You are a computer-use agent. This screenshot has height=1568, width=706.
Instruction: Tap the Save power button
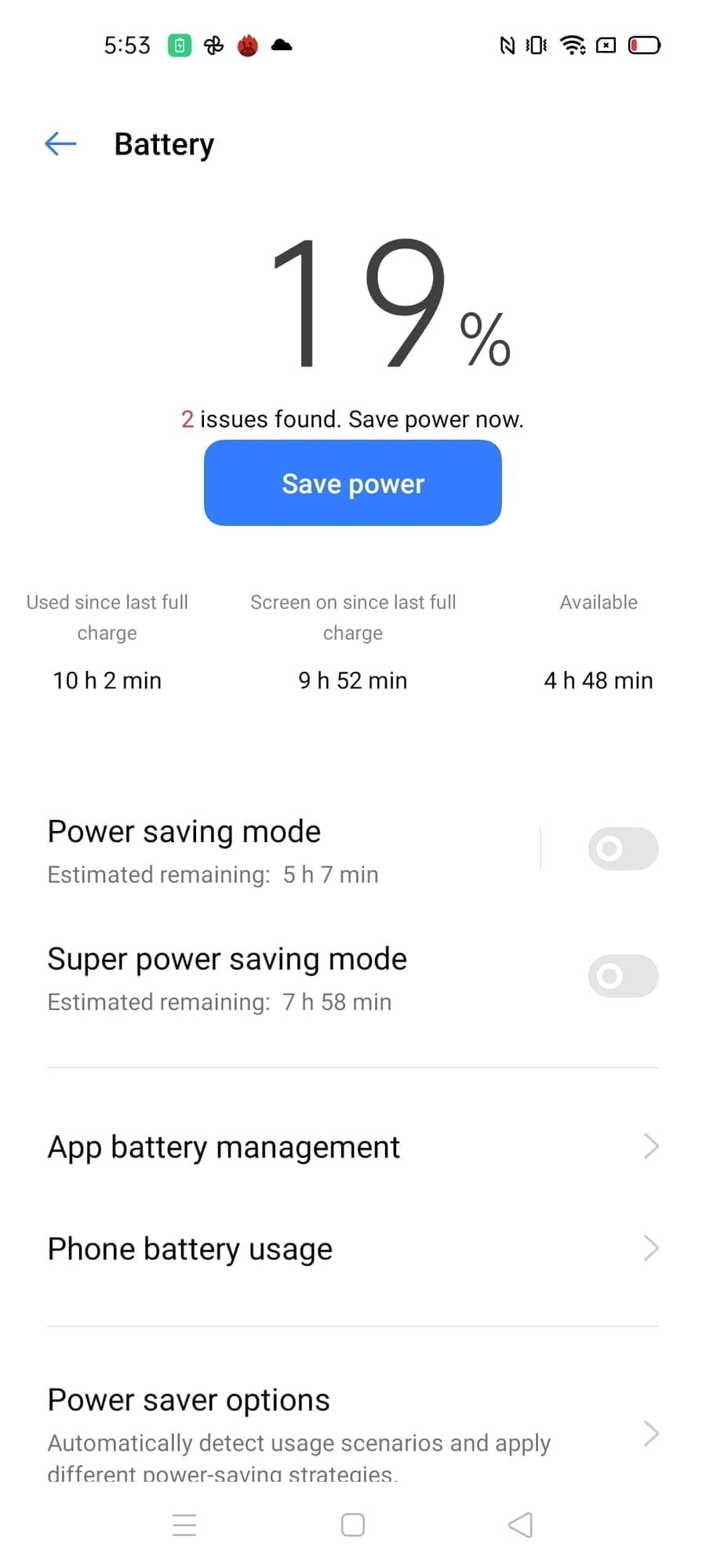353,483
